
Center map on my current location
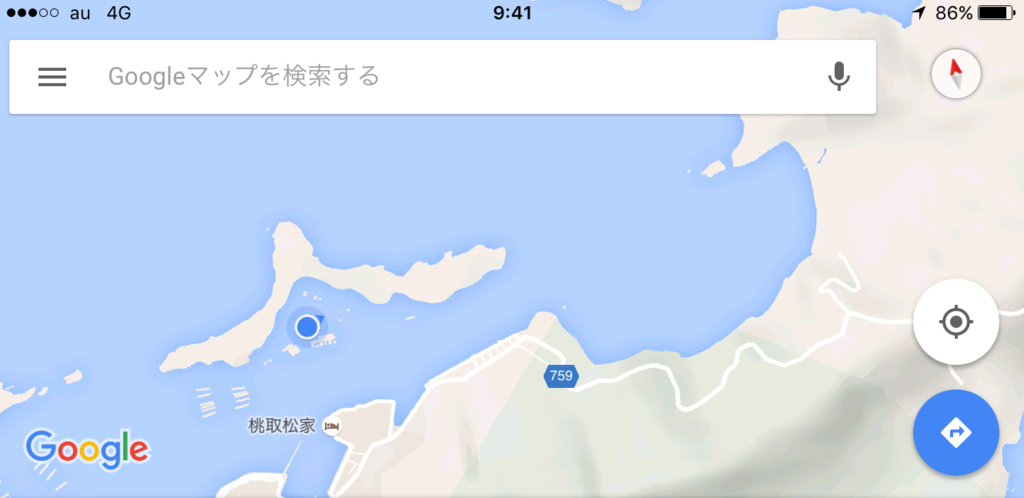coord(955,322)
